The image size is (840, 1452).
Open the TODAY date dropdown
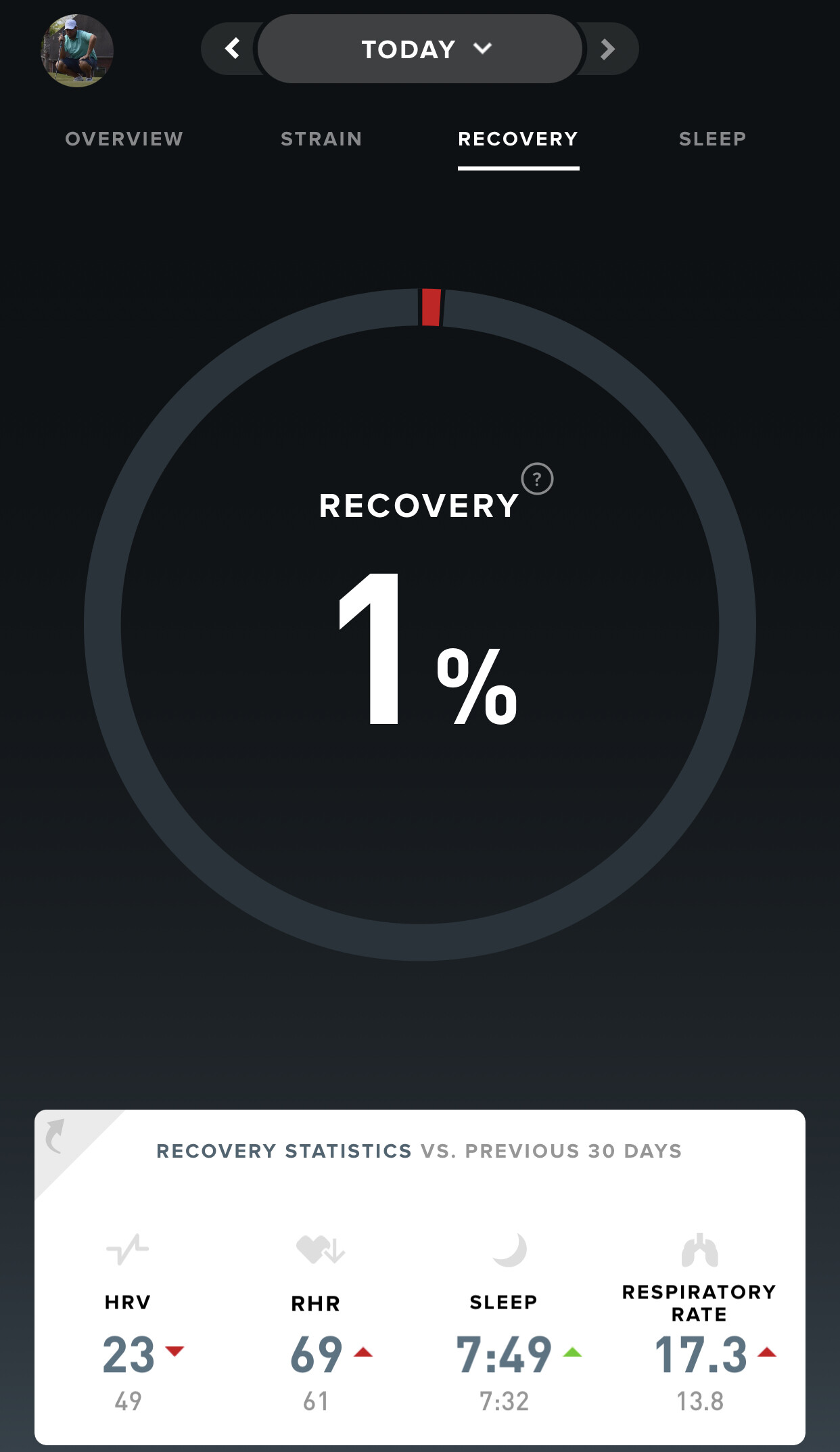pyautogui.click(x=420, y=49)
